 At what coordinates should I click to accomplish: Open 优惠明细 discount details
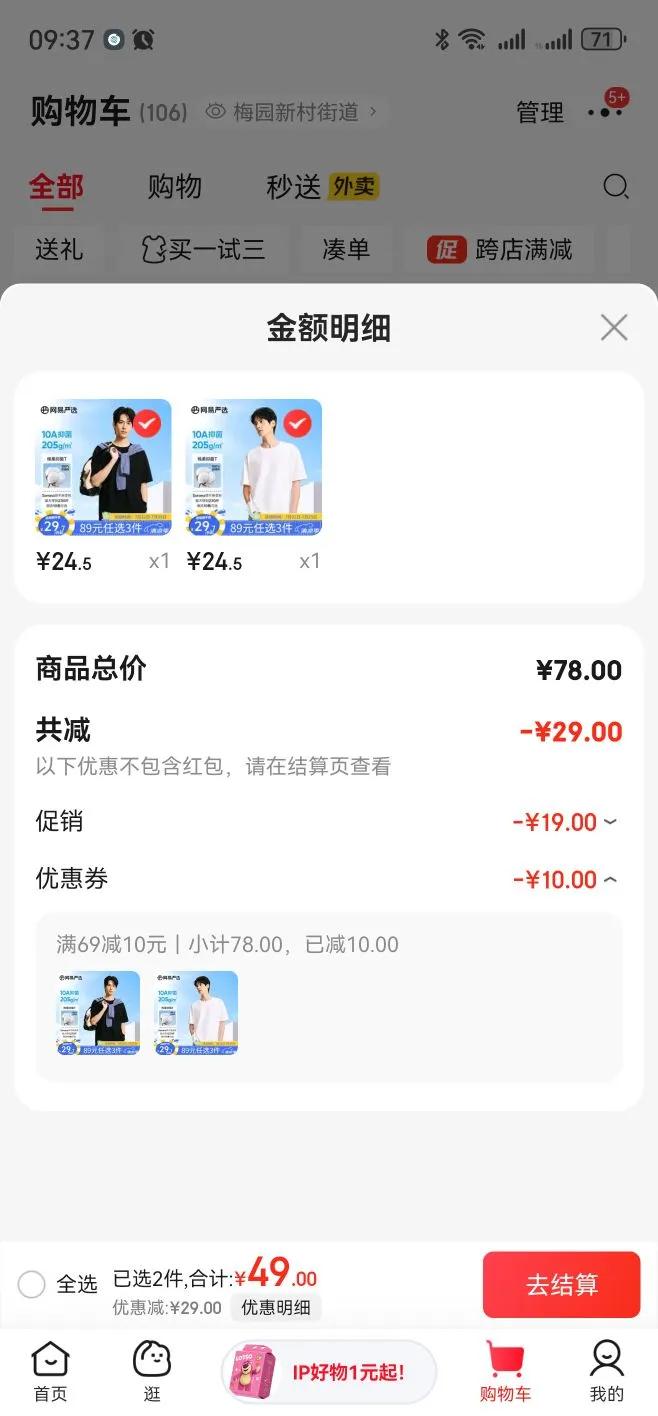(x=276, y=1307)
